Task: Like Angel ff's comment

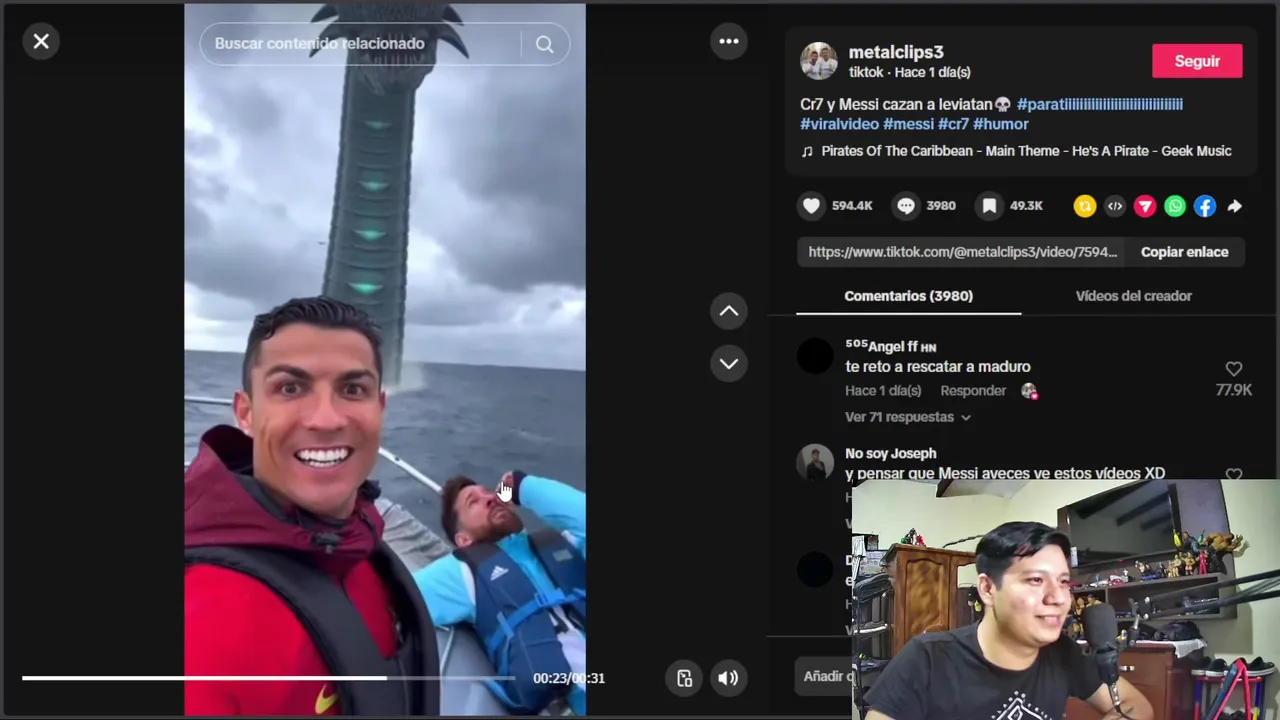Action: pos(1234,369)
